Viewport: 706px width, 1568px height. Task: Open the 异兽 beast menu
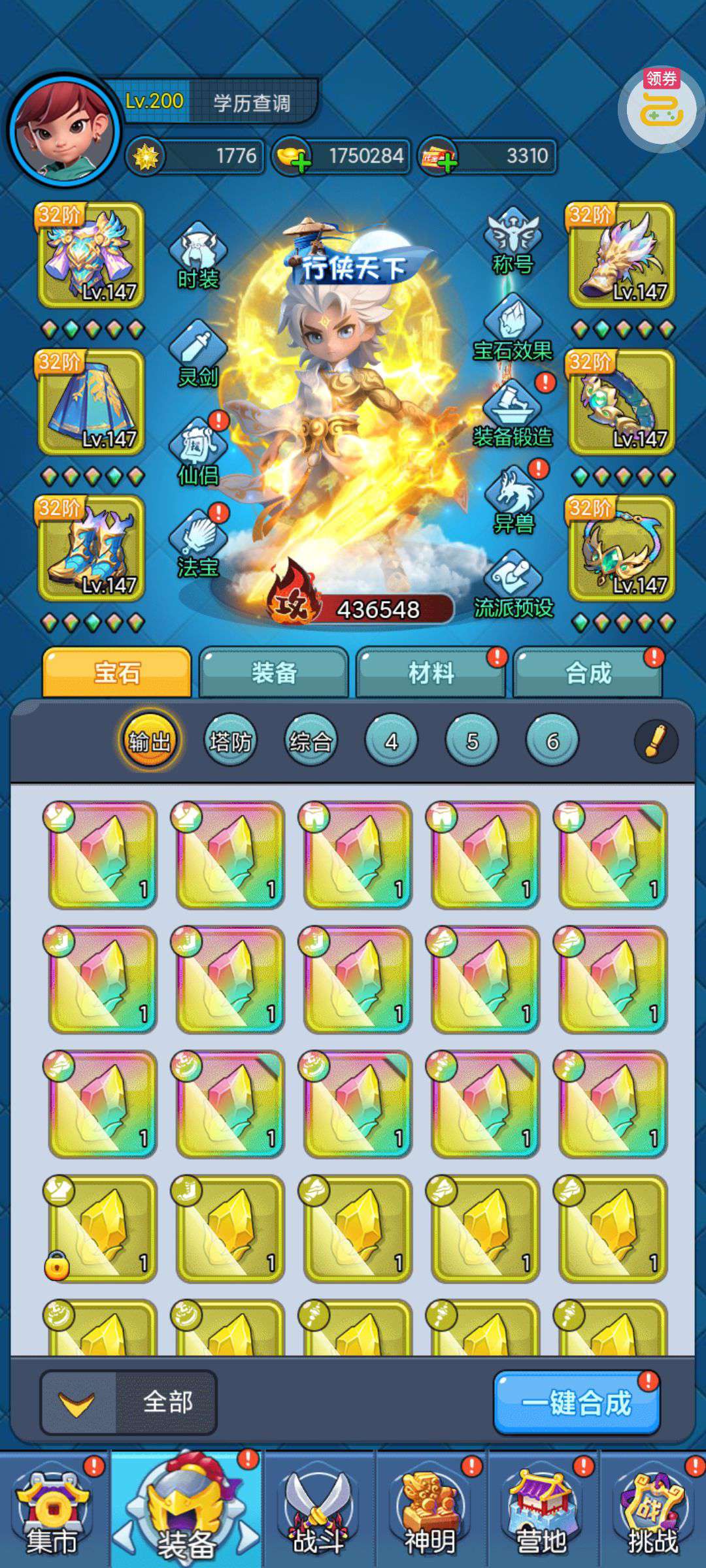[513, 500]
